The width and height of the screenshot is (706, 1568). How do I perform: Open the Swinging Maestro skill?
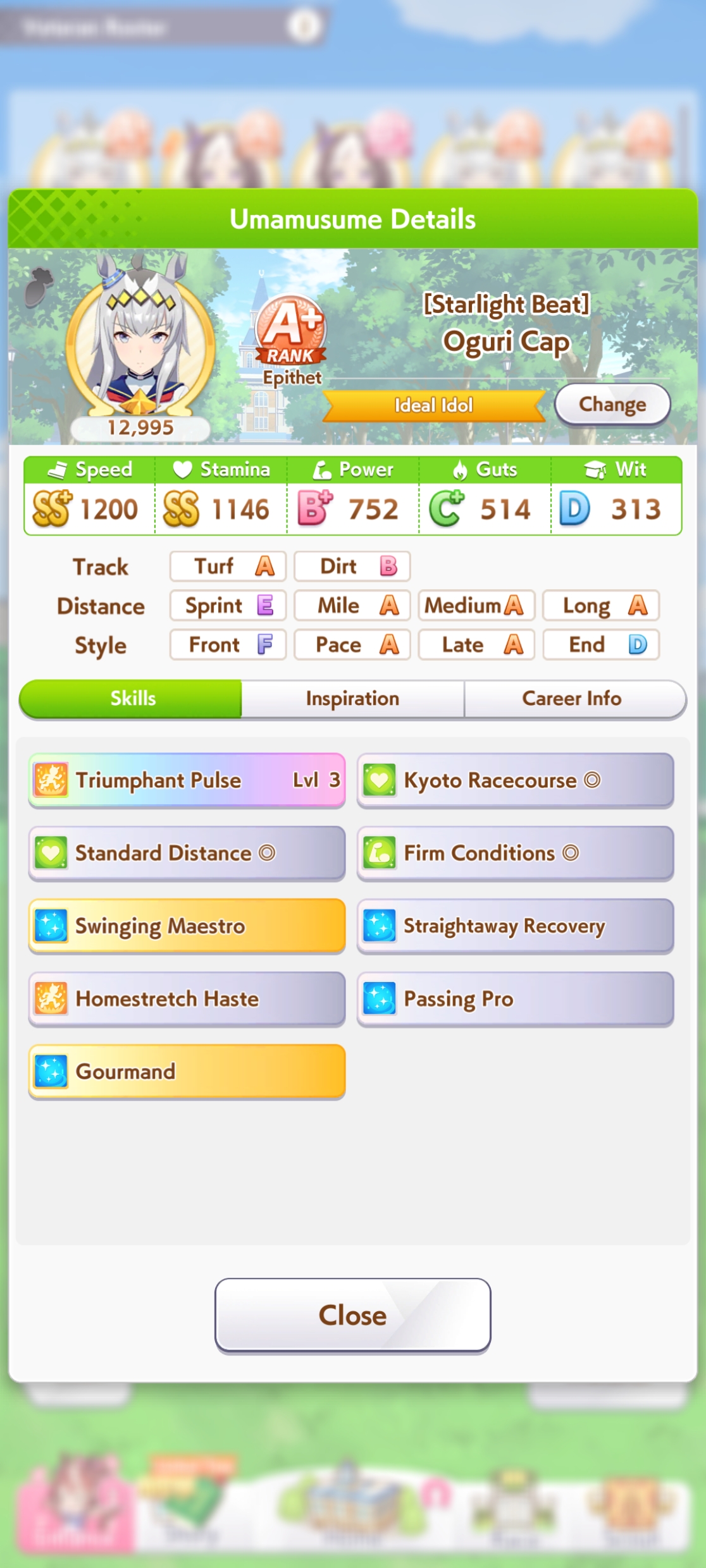[x=187, y=926]
